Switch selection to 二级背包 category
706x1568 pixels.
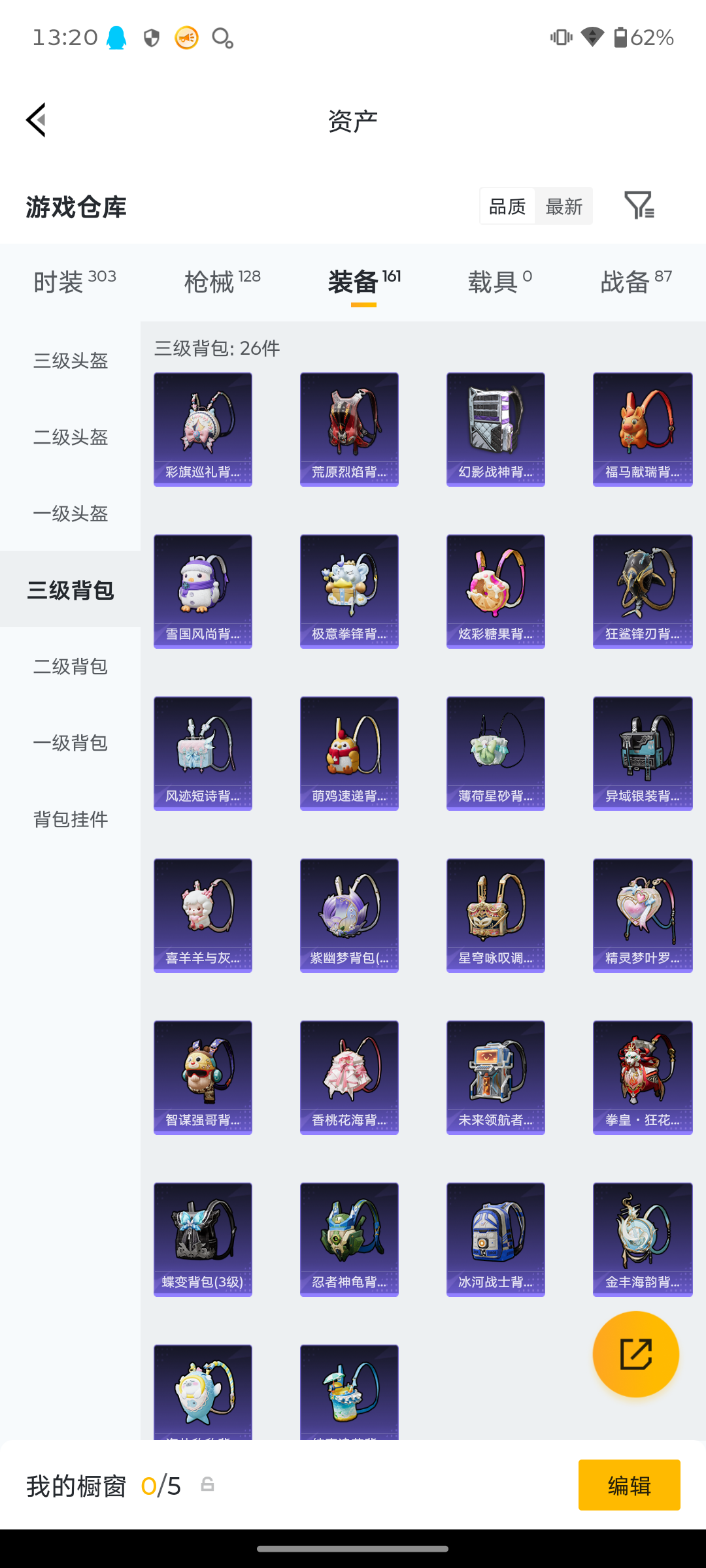(70, 666)
